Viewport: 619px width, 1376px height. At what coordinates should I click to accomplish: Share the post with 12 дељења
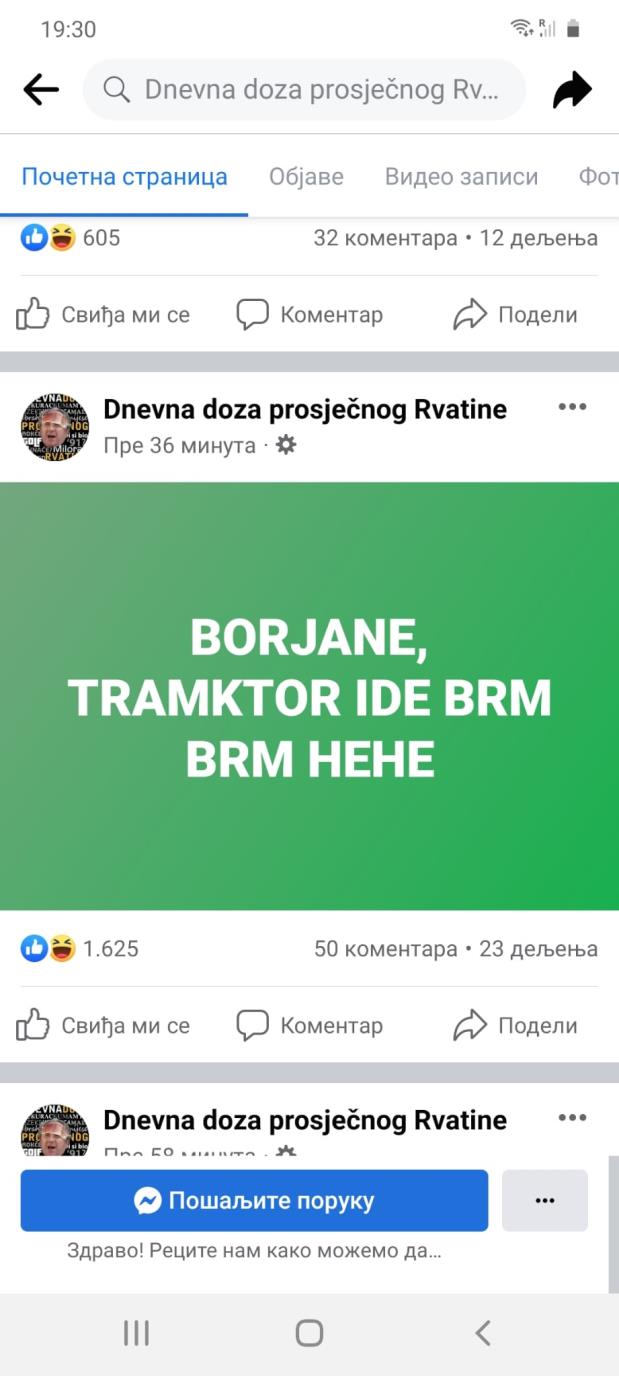(x=516, y=315)
